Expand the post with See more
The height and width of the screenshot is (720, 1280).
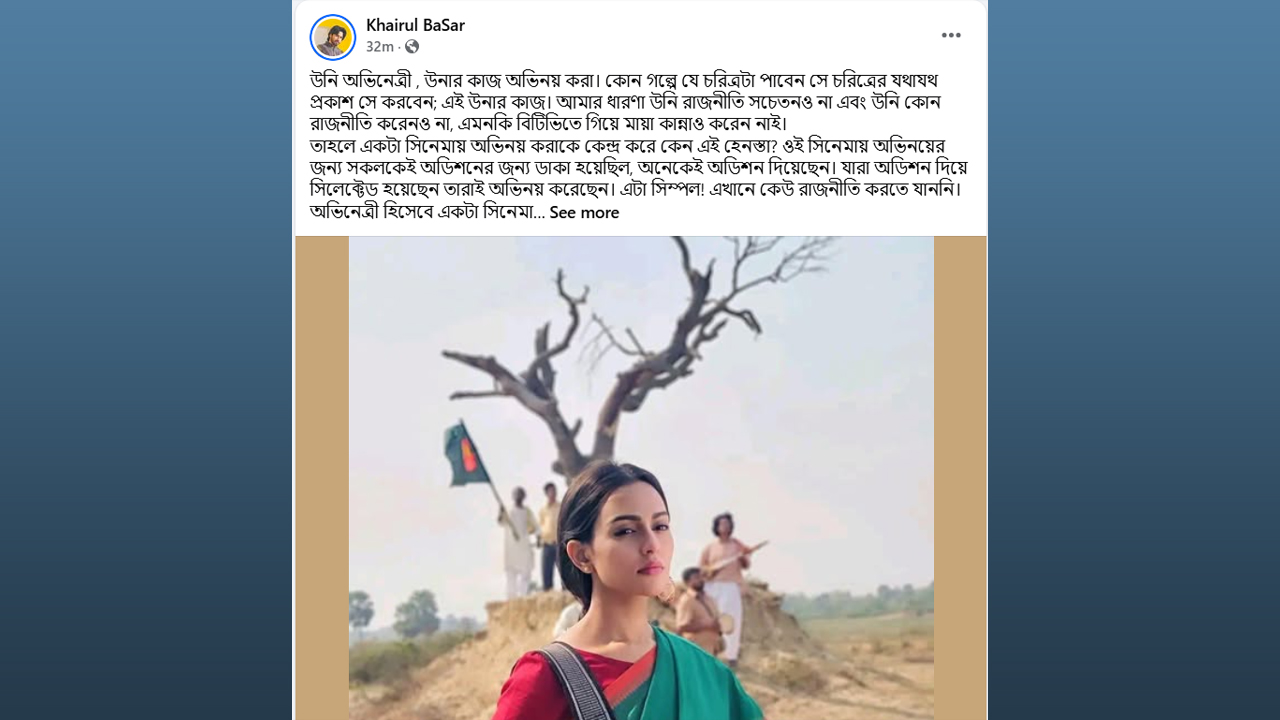click(584, 213)
